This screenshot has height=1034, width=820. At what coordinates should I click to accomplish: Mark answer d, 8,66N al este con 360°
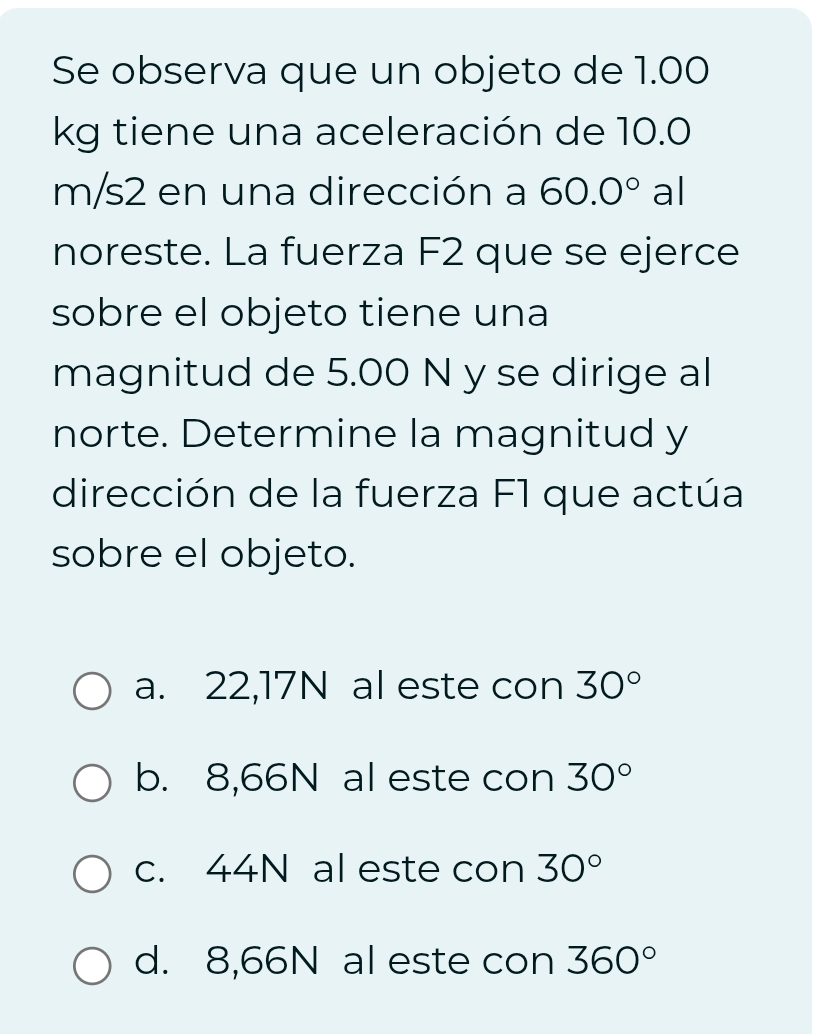[93, 965]
